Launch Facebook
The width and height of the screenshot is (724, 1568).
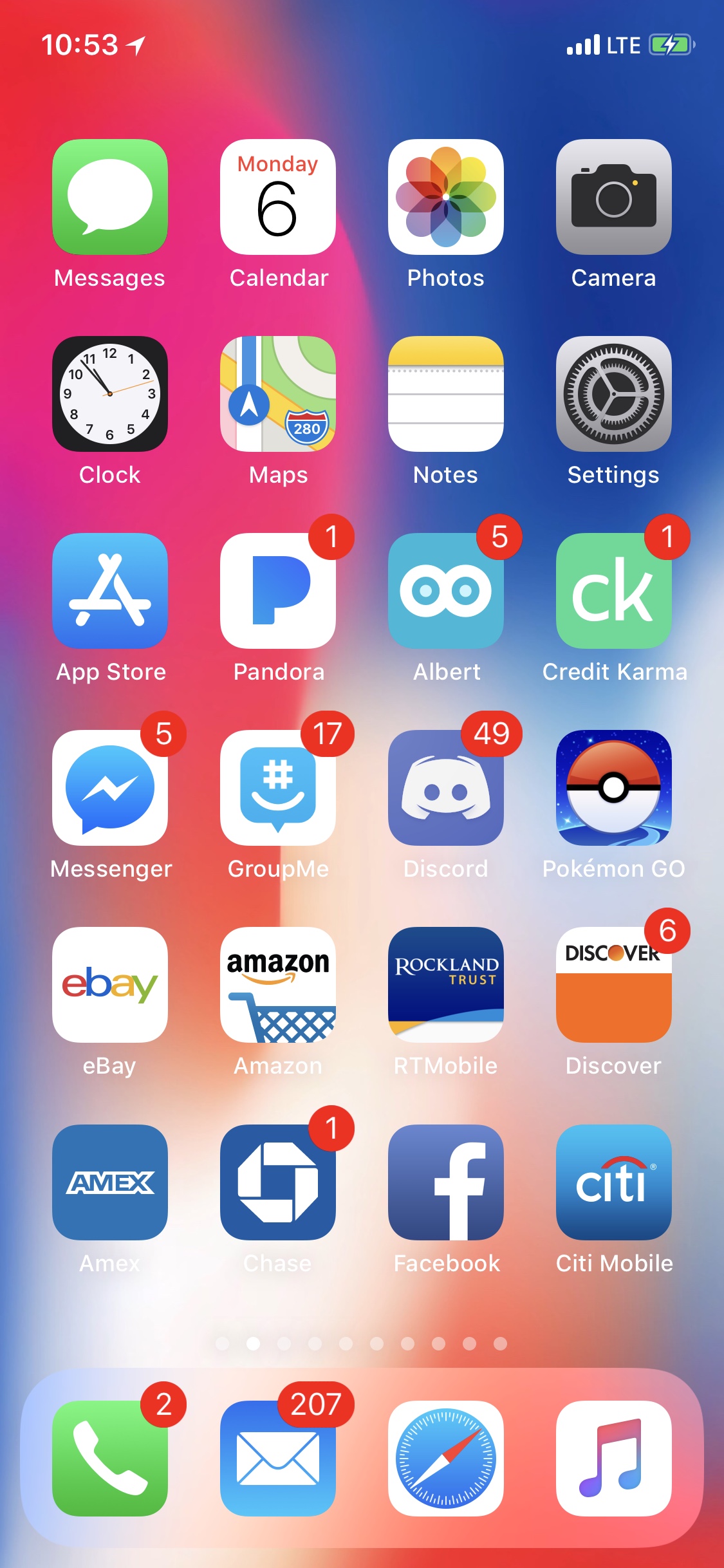pyautogui.click(x=445, y=1182)
